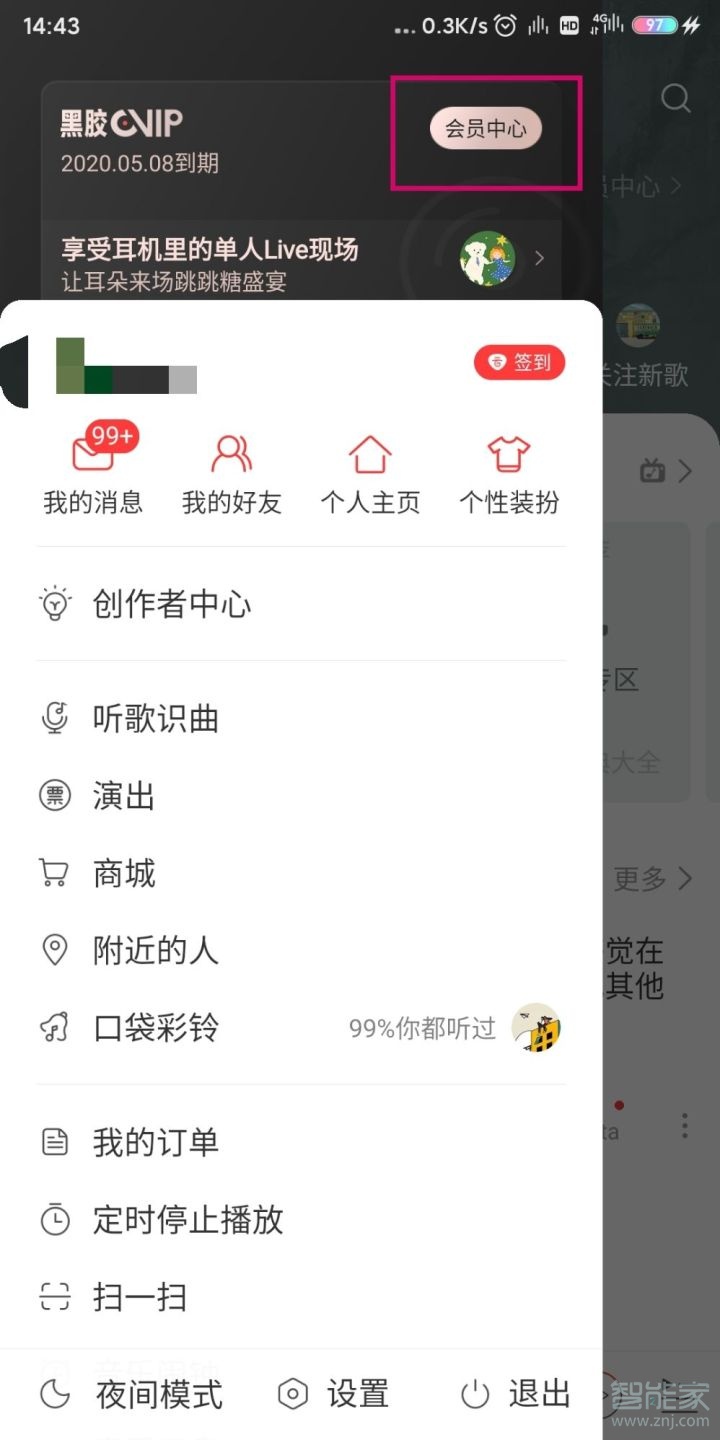The height and width of the screenshot is (1440, 720).
Task: Tap the search magnifier icon
Action: click(x=676, y=98)
